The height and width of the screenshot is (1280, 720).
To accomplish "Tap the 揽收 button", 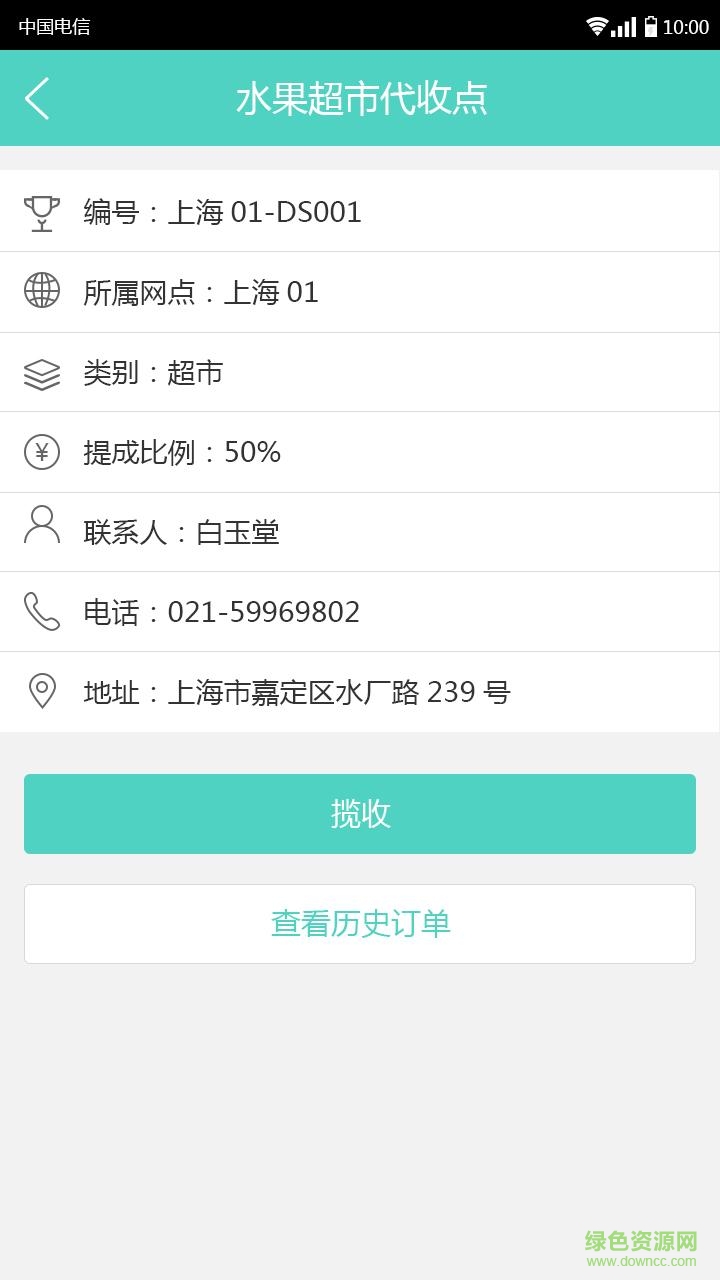I will 360,813.
